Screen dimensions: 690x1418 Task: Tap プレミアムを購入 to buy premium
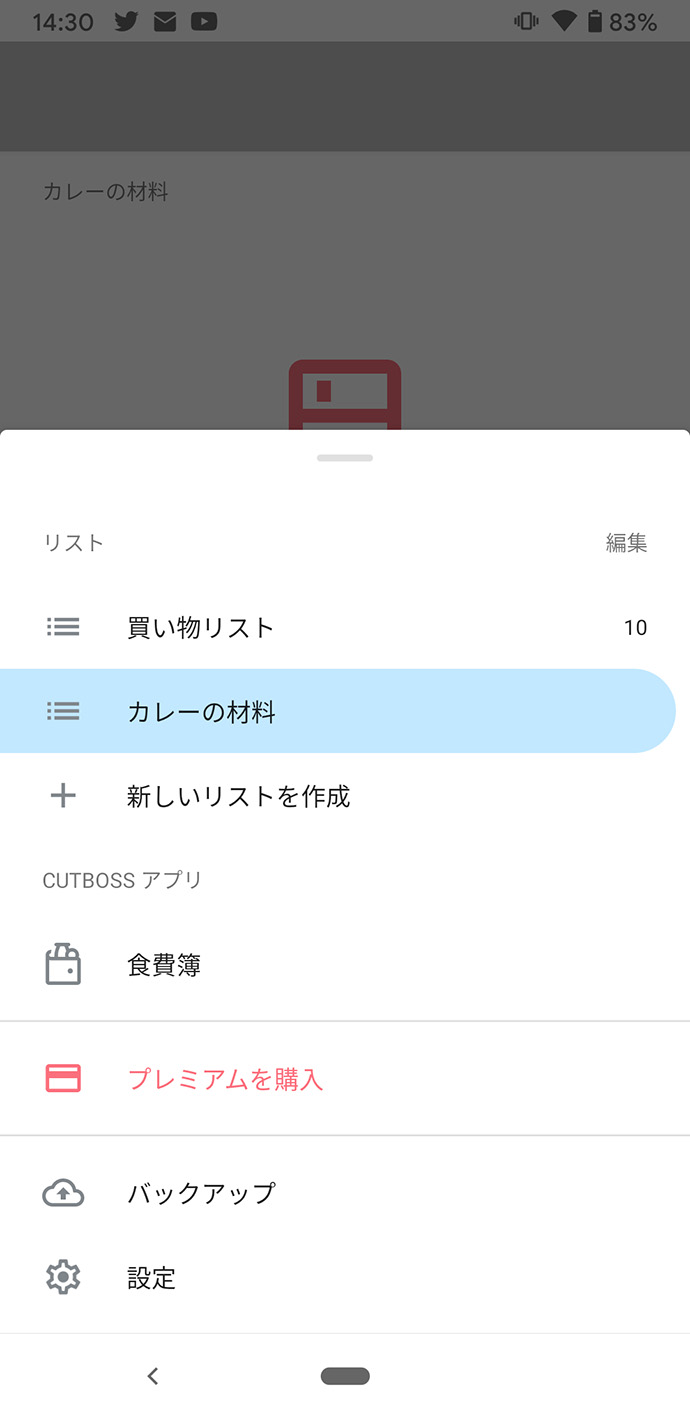(225, 1080)
